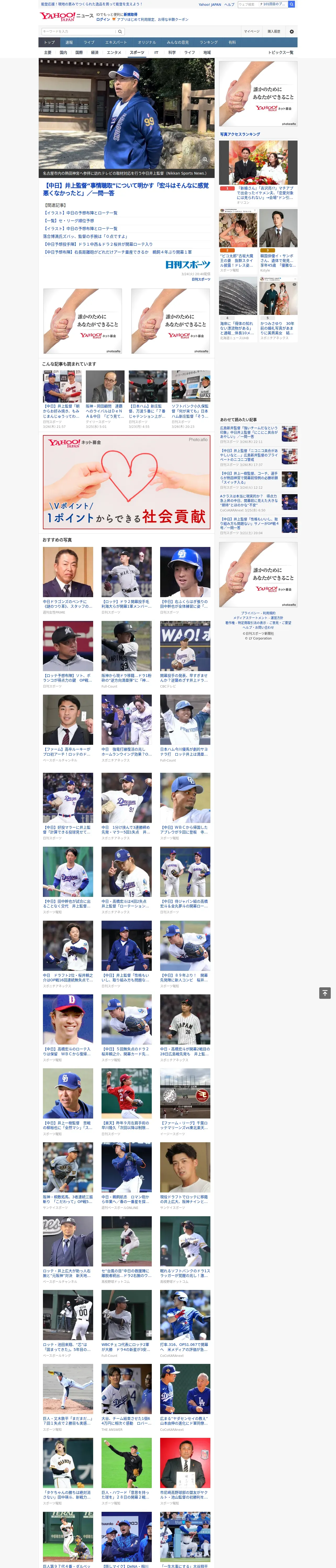Jump back to top of page
Screen dimensions: 336x1568
324,993
